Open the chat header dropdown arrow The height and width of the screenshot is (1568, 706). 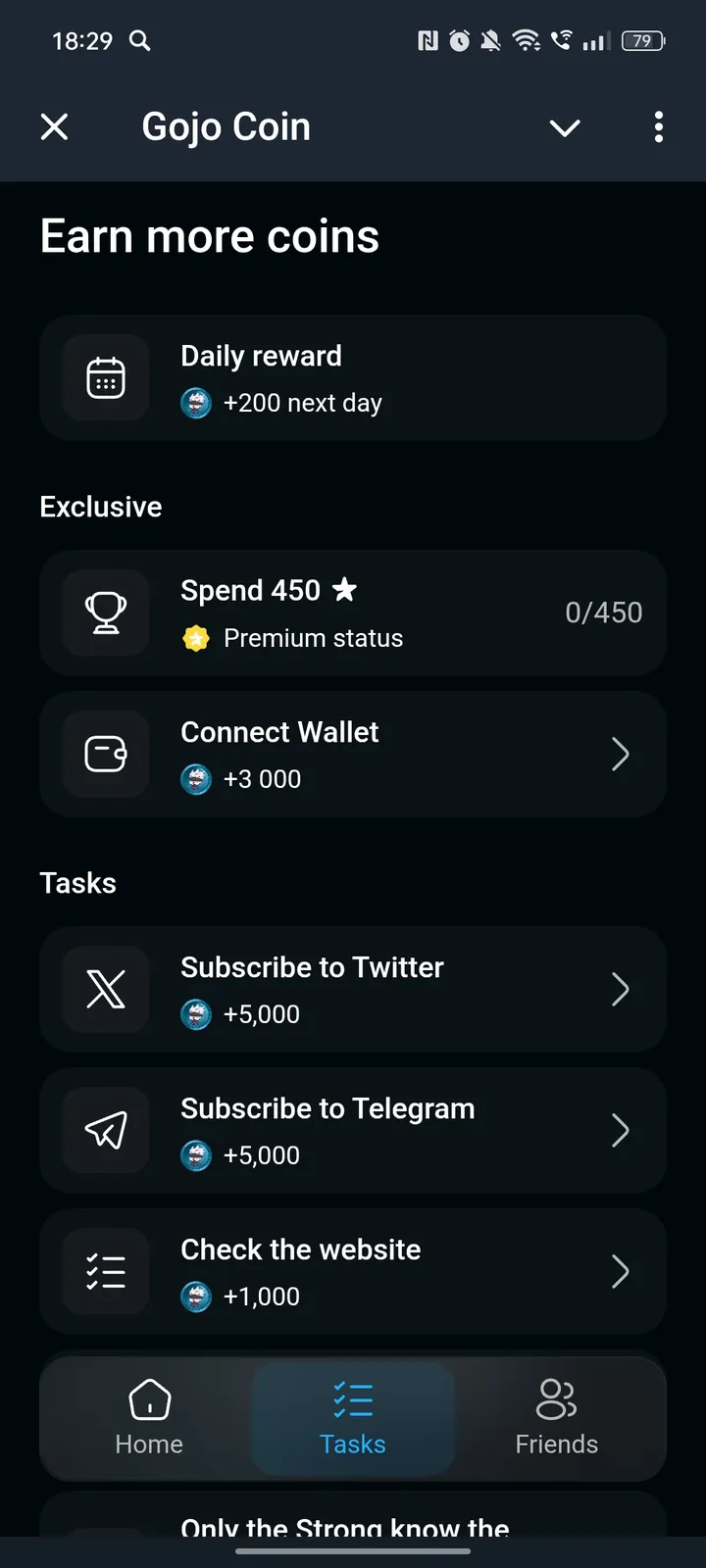565,127
